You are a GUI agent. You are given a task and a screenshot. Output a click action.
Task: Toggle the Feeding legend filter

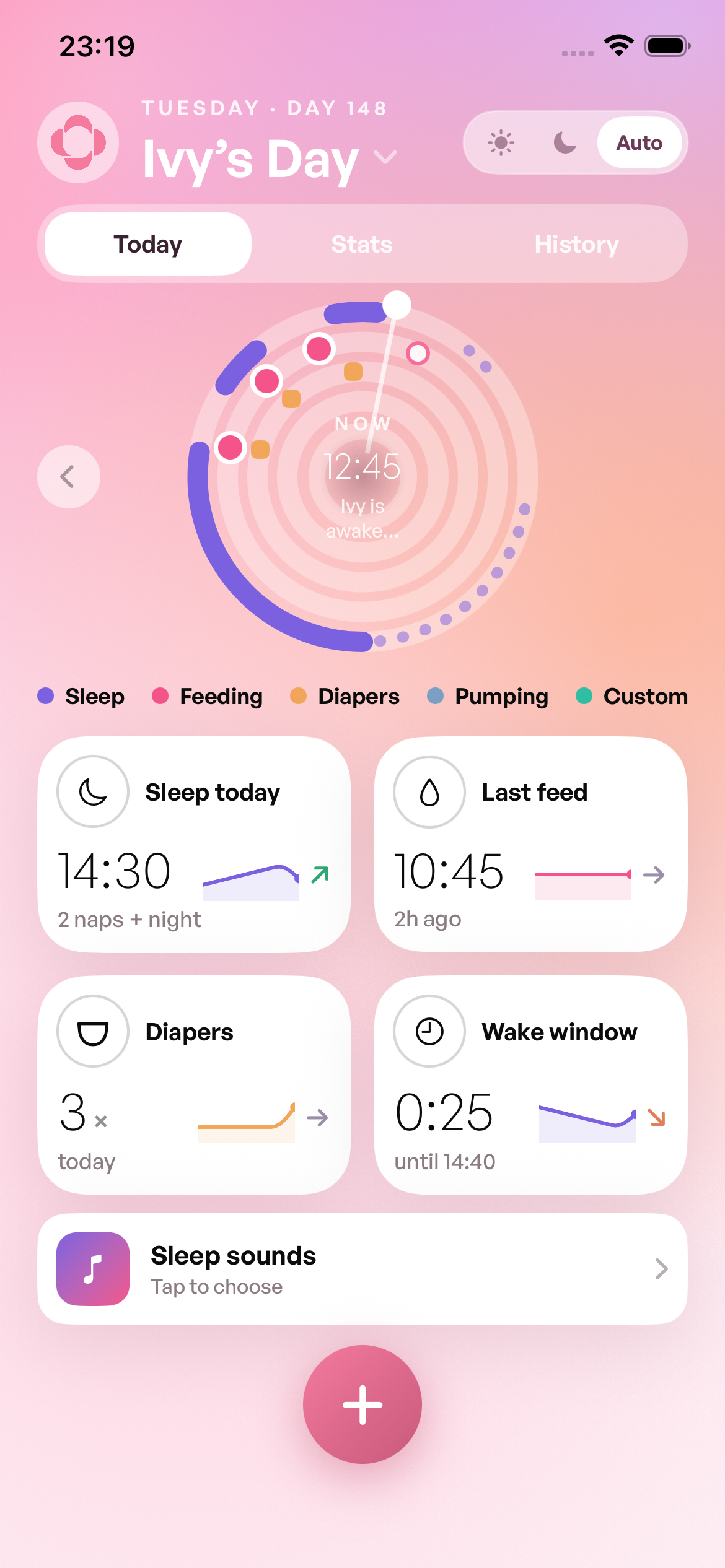pos(208,697)
